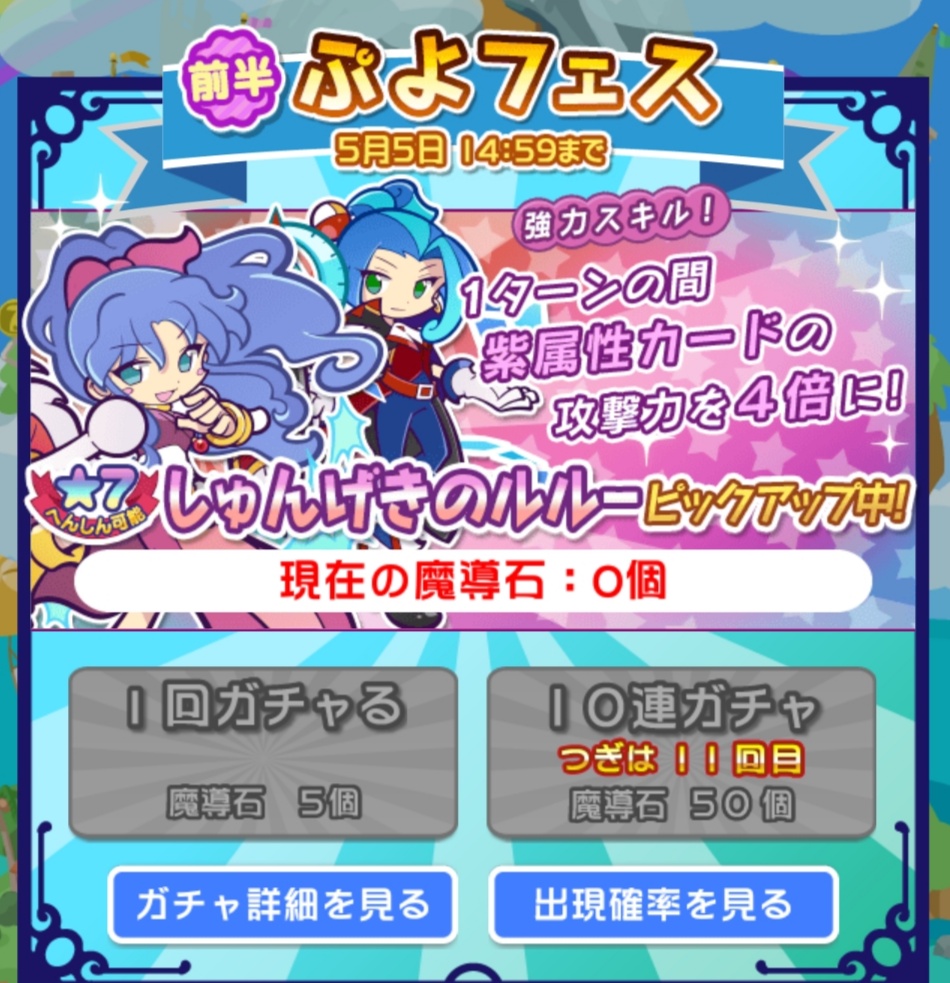Image resolution: width=950 pixels, height=983 pixels.
Task: Open ガチャ詳細を見る gacha details
Action: coord(282,905)
